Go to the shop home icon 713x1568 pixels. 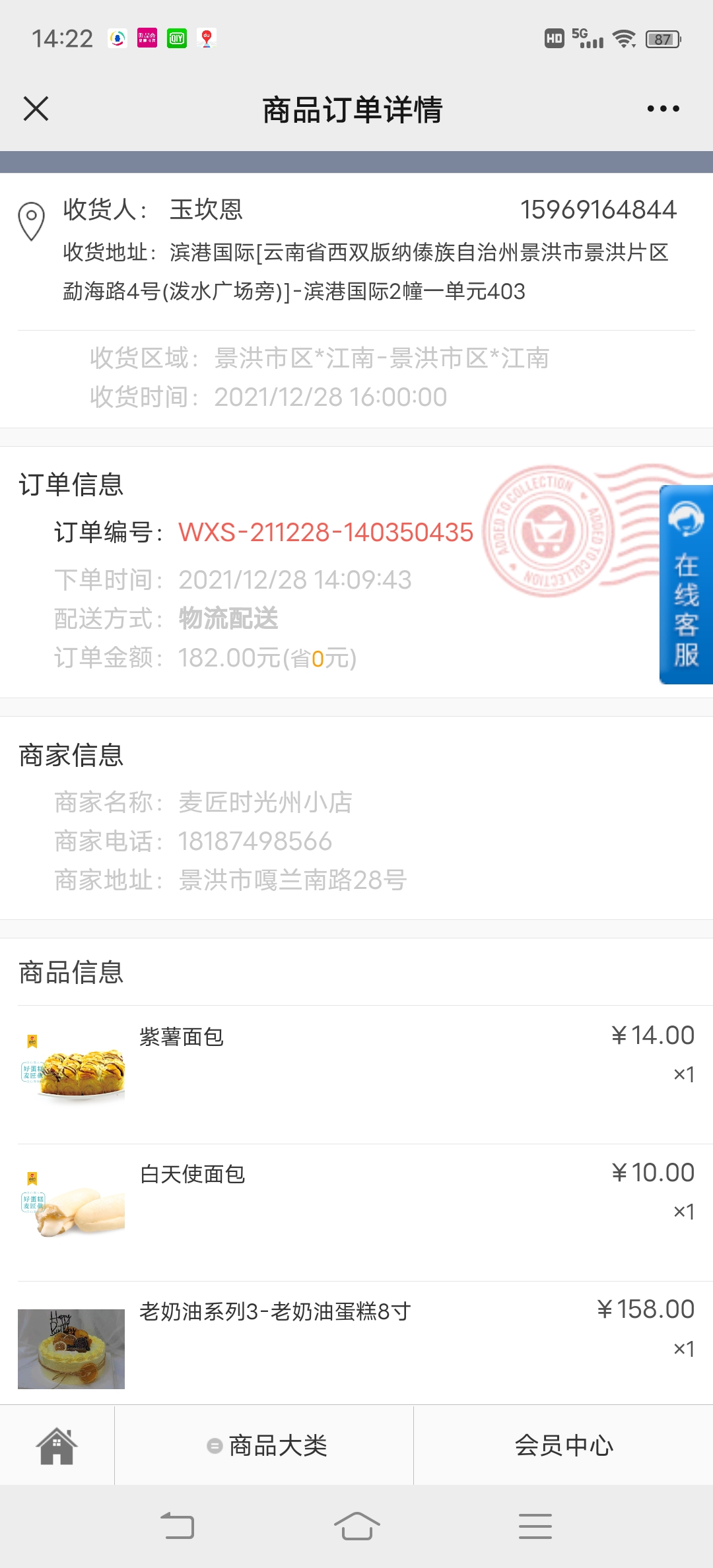[x=57, y=1446]
